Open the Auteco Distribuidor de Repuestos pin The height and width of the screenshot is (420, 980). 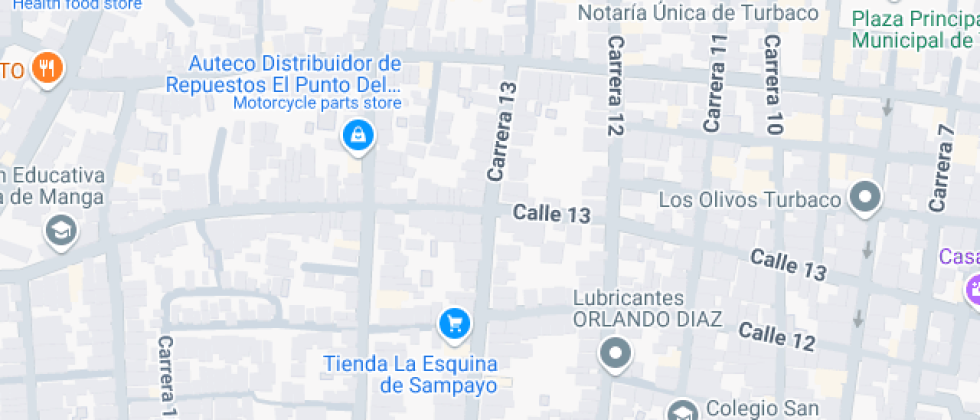pyautogui.click(x=356, y=134)
